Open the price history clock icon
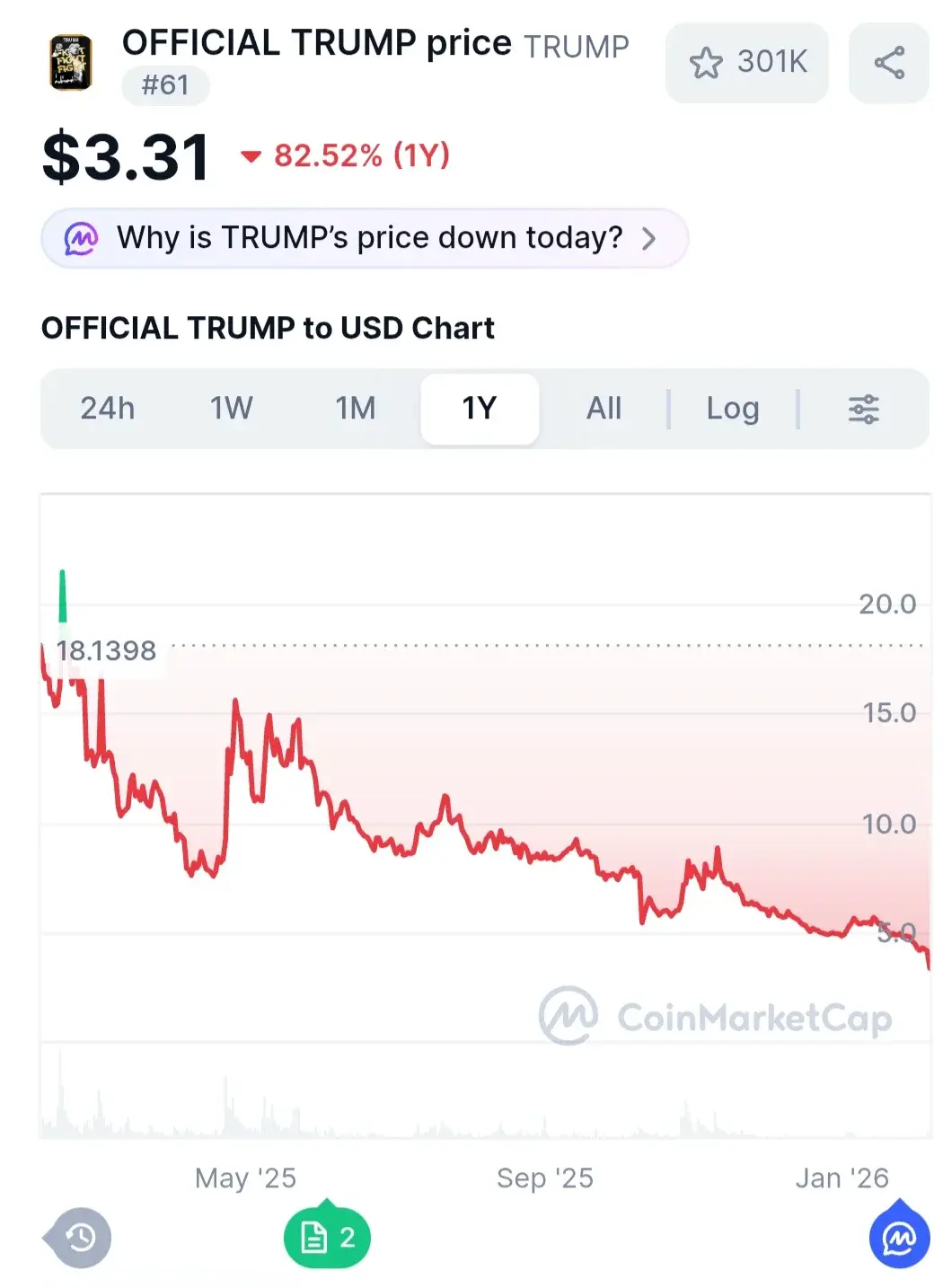The image size is (943, 1288). pos(81,1238)
